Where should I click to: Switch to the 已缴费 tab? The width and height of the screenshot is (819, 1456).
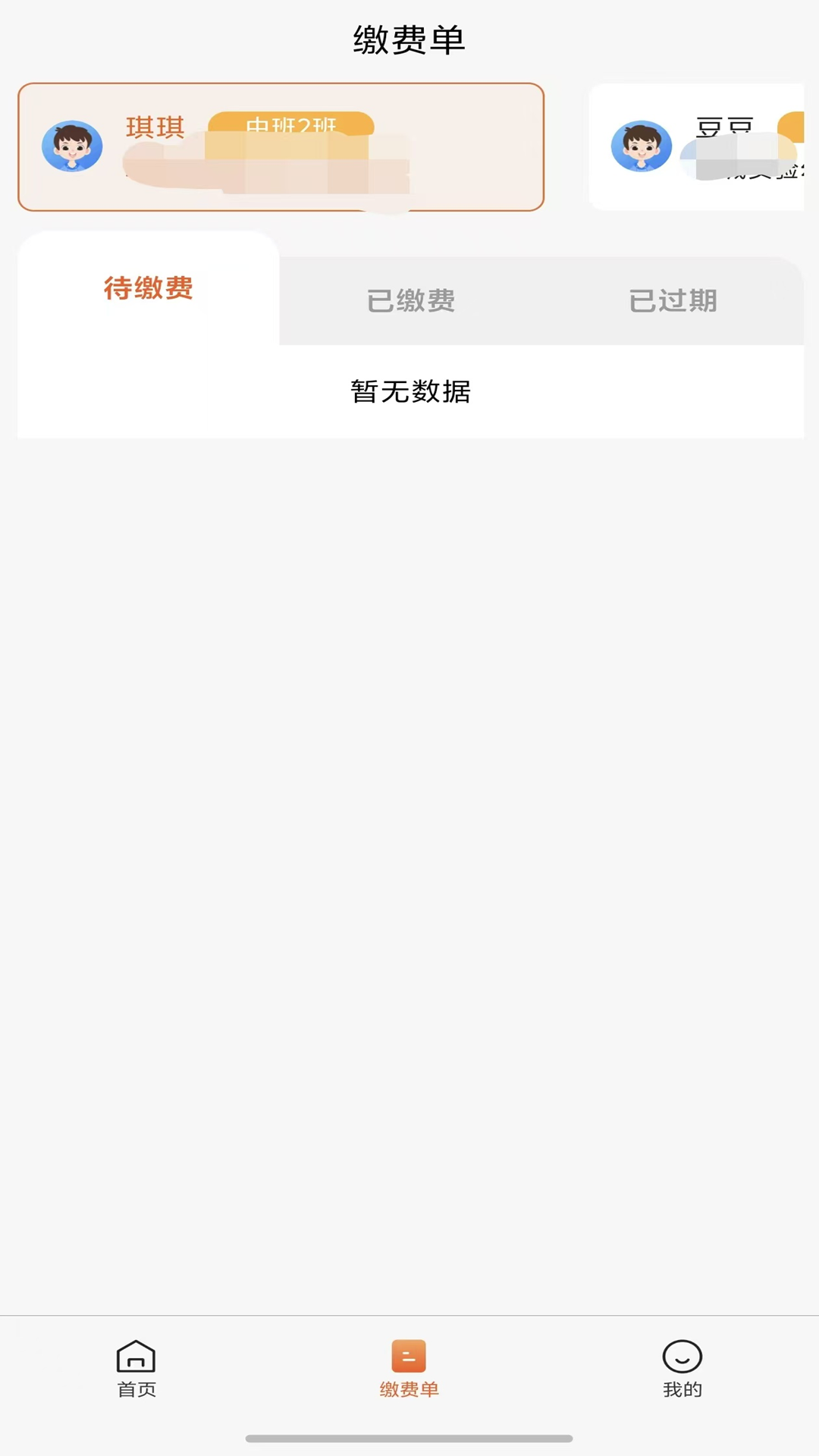[x=410, y=301]
